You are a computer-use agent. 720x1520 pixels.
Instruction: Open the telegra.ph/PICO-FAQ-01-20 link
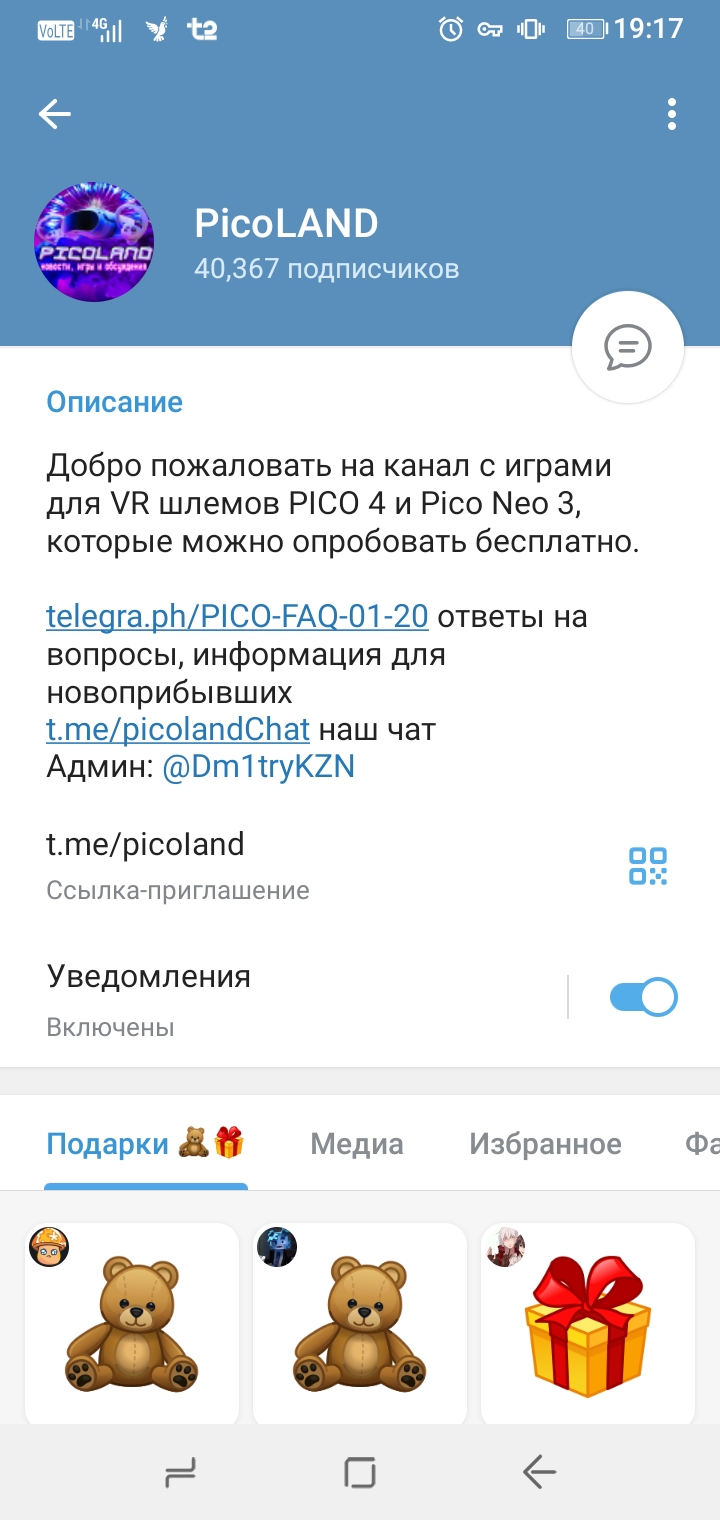tap(237, 617)
